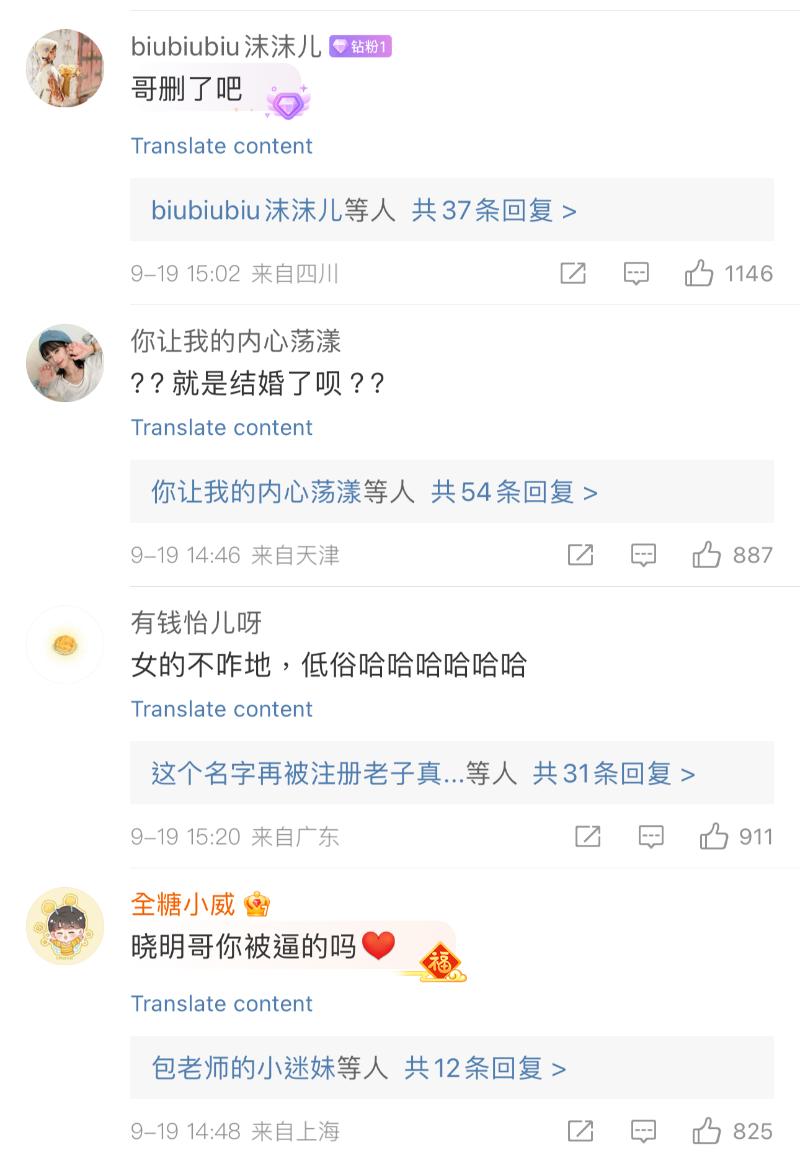Expand the 54 replies thread
The height and width of the screenshot is (1158, 800).
point(514,492)
